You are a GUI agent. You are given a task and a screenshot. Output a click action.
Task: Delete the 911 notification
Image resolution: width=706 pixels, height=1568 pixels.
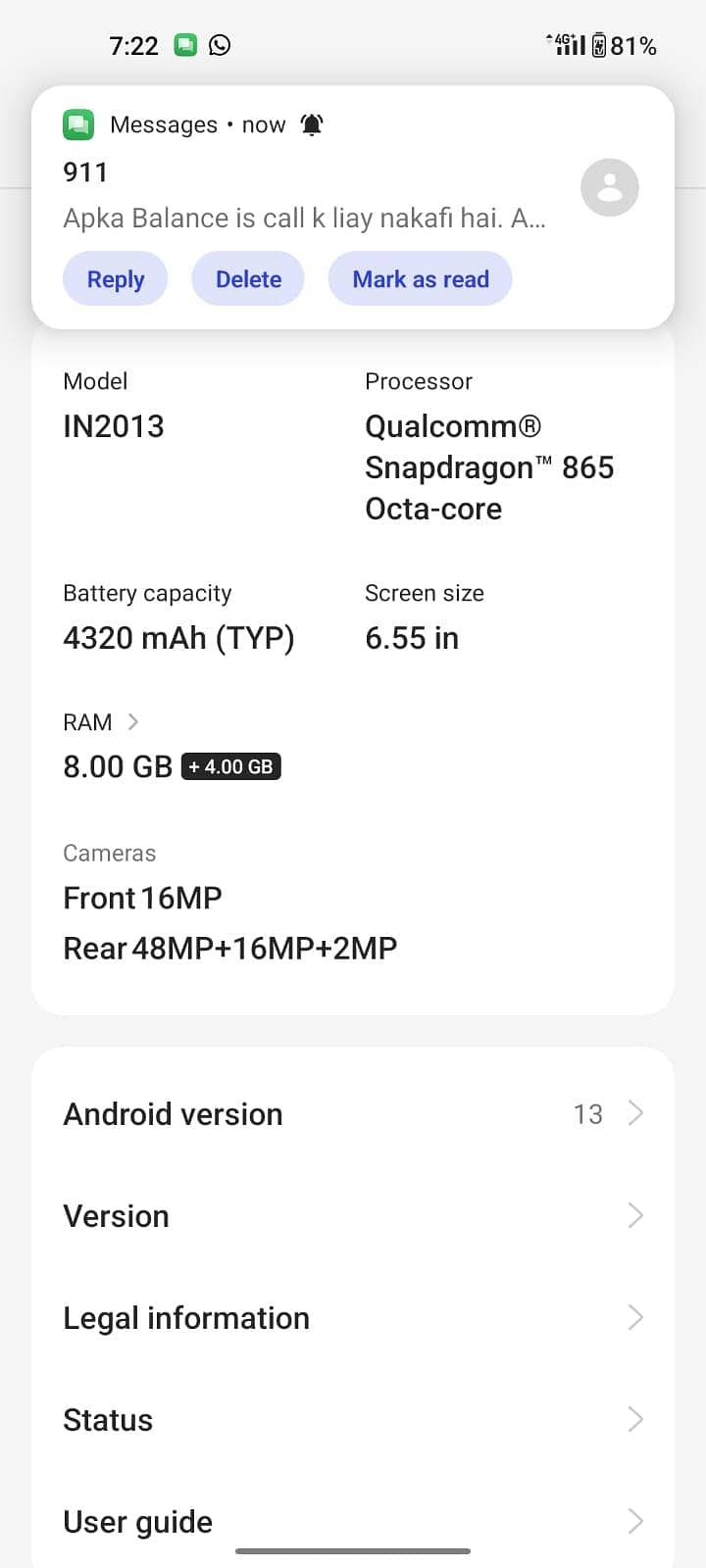pos(247,278)
